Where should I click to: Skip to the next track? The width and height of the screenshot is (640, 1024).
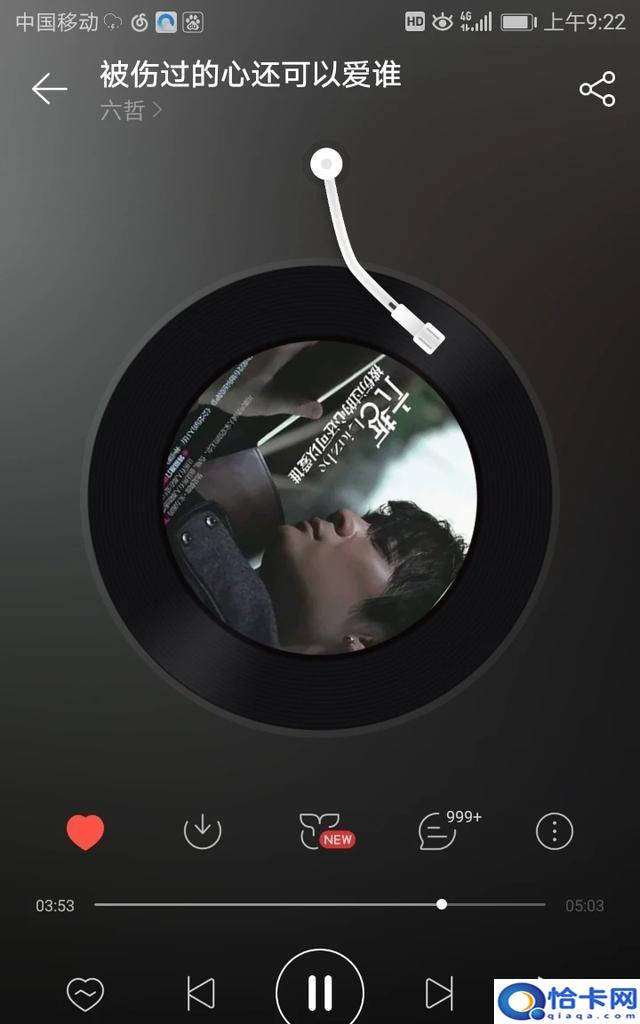coord(439,993)
